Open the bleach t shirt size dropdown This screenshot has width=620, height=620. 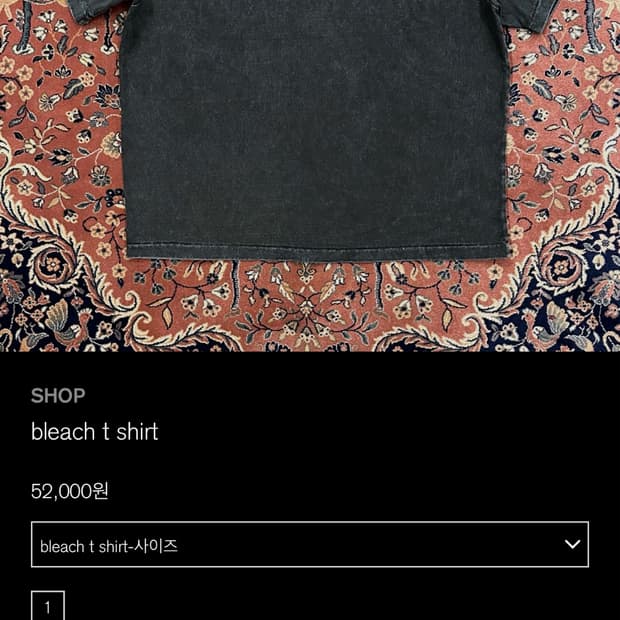310,544
